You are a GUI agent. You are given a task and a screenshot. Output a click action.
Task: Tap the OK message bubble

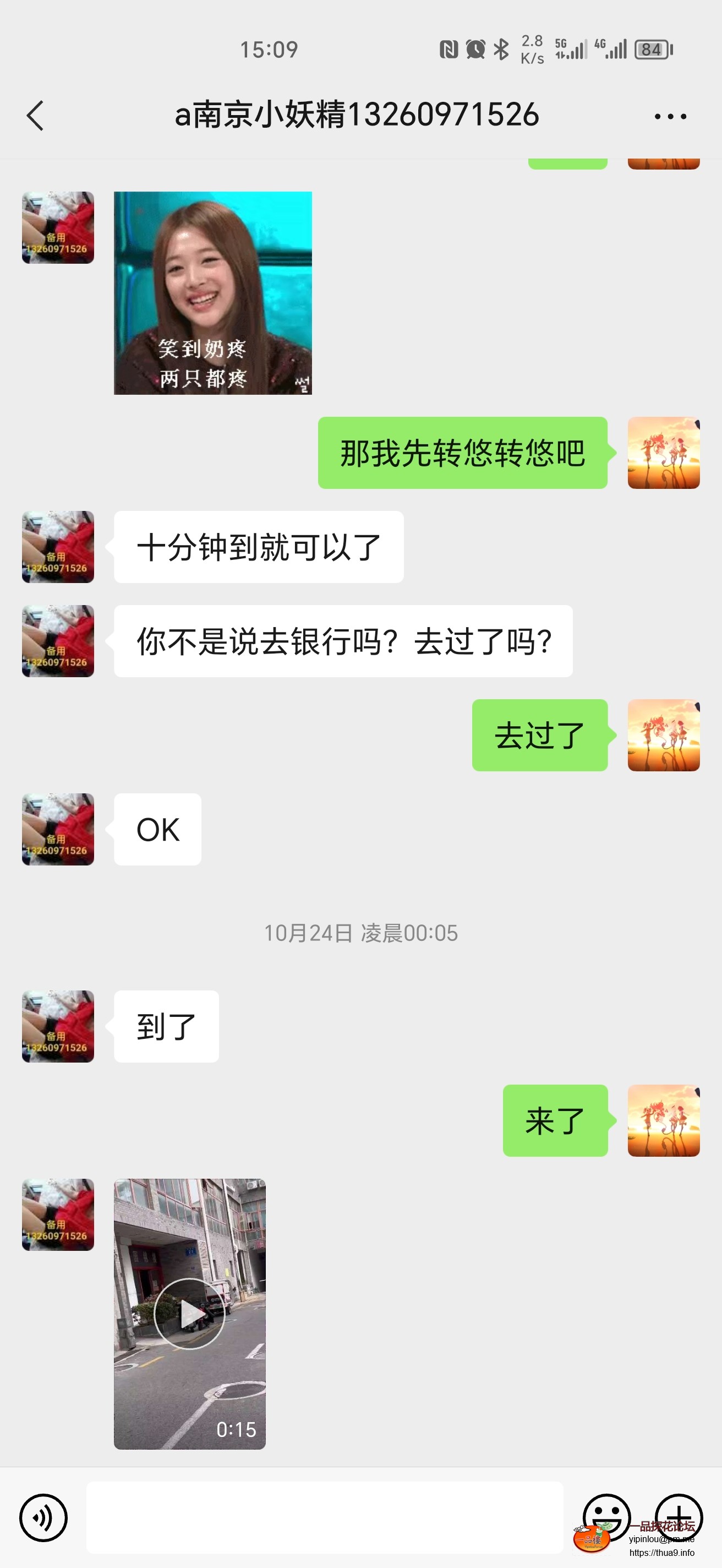[156, 829]
